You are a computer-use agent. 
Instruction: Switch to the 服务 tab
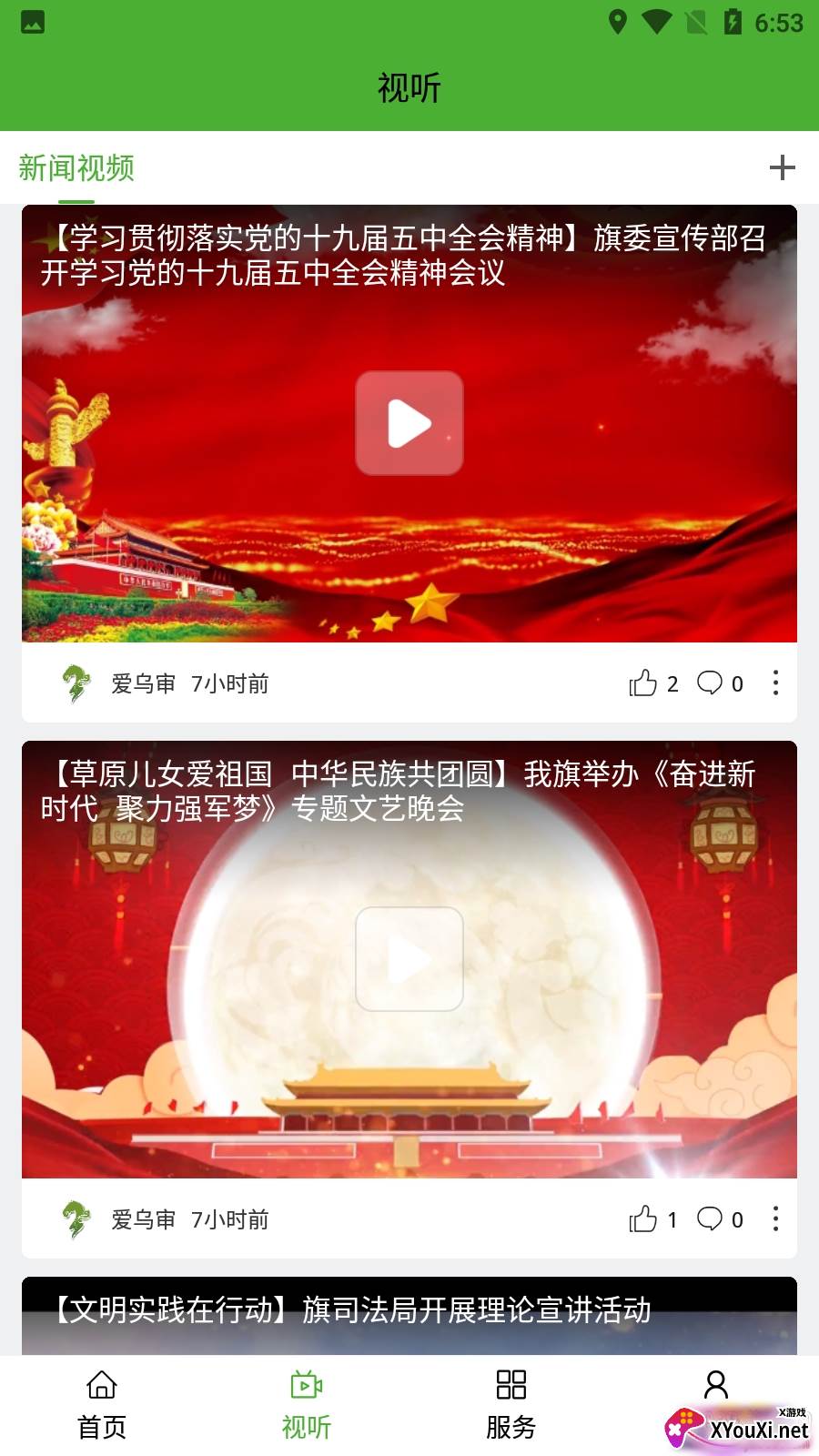pos(511,1406)
